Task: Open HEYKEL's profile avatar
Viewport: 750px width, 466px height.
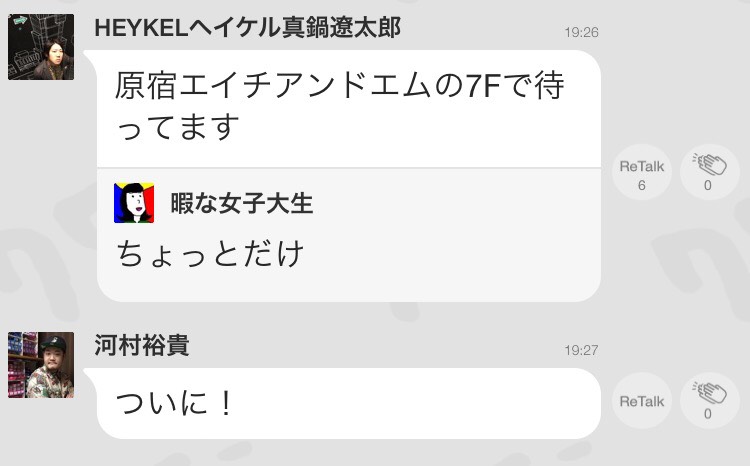Action: point(41,47)
